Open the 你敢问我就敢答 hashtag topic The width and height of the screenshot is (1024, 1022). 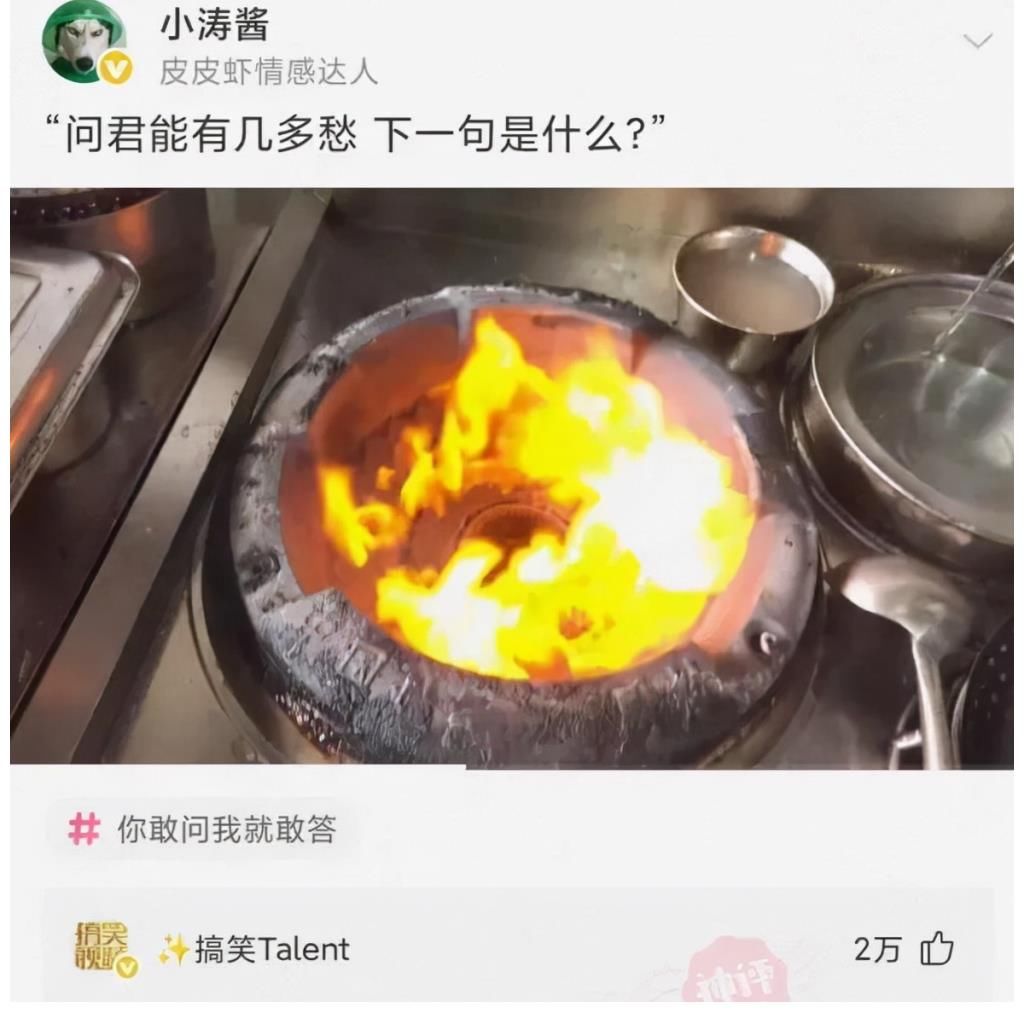[x=203, y=830]
